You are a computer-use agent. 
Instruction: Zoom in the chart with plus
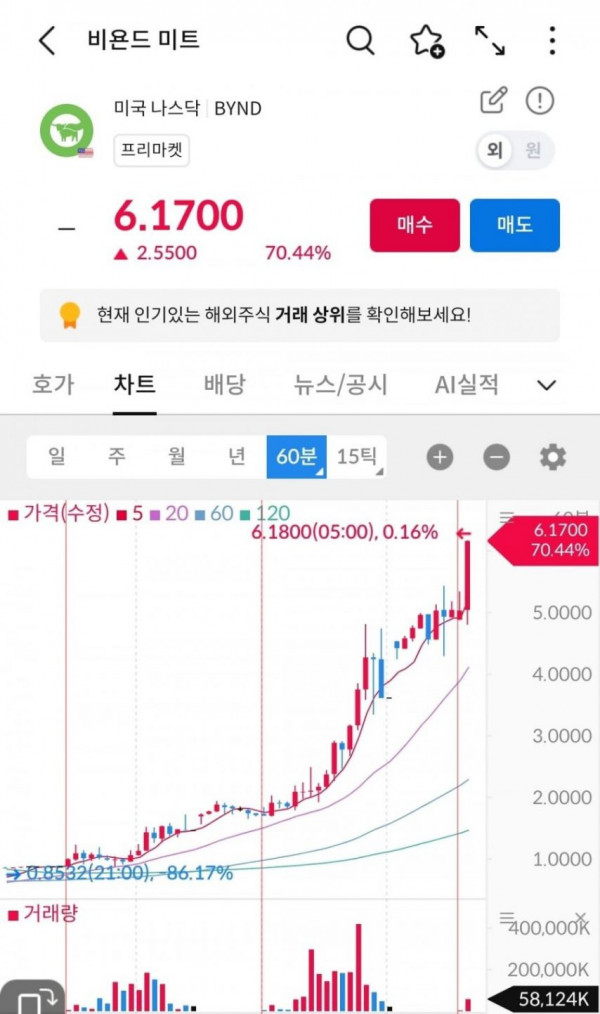point(440,457)
